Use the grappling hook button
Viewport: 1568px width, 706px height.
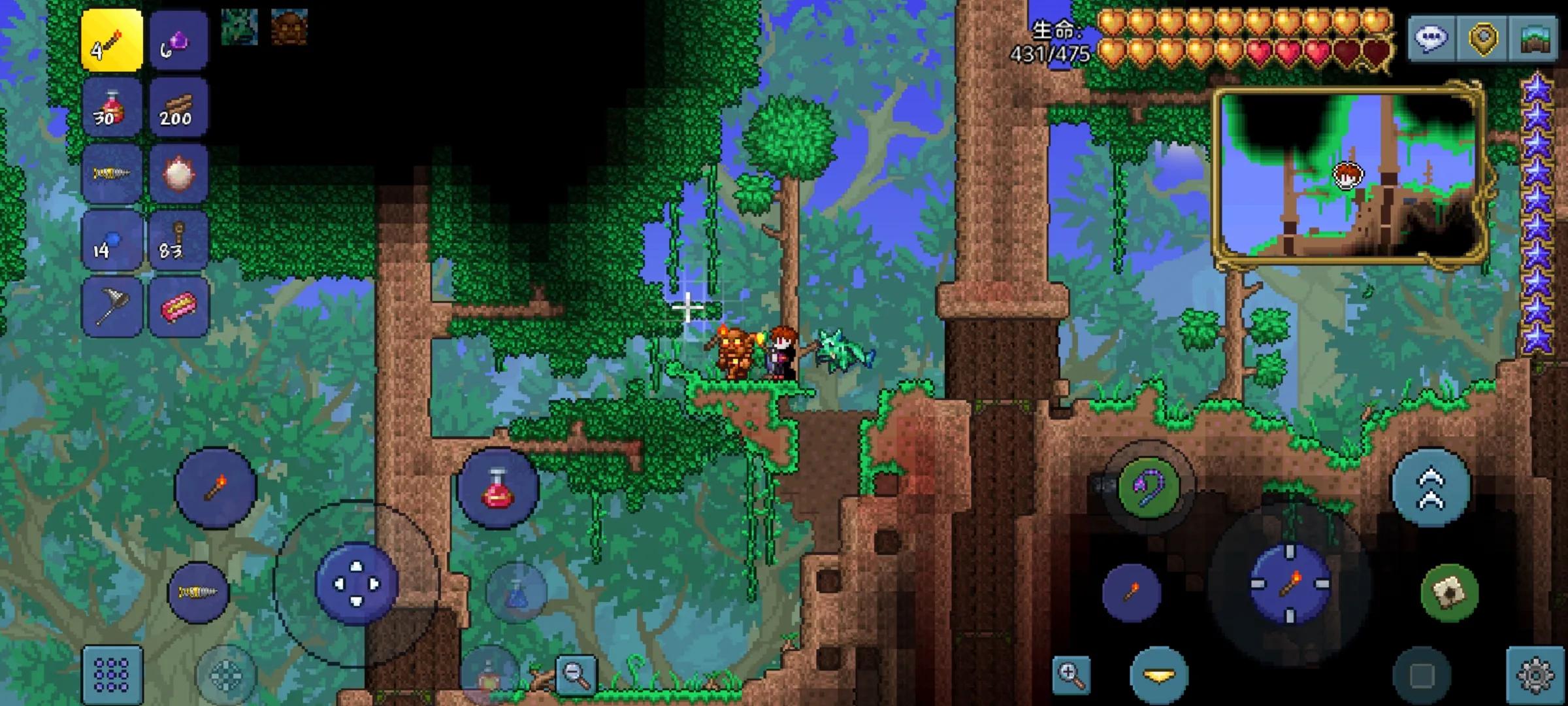pyautogui.click(x=1149, y=487)
